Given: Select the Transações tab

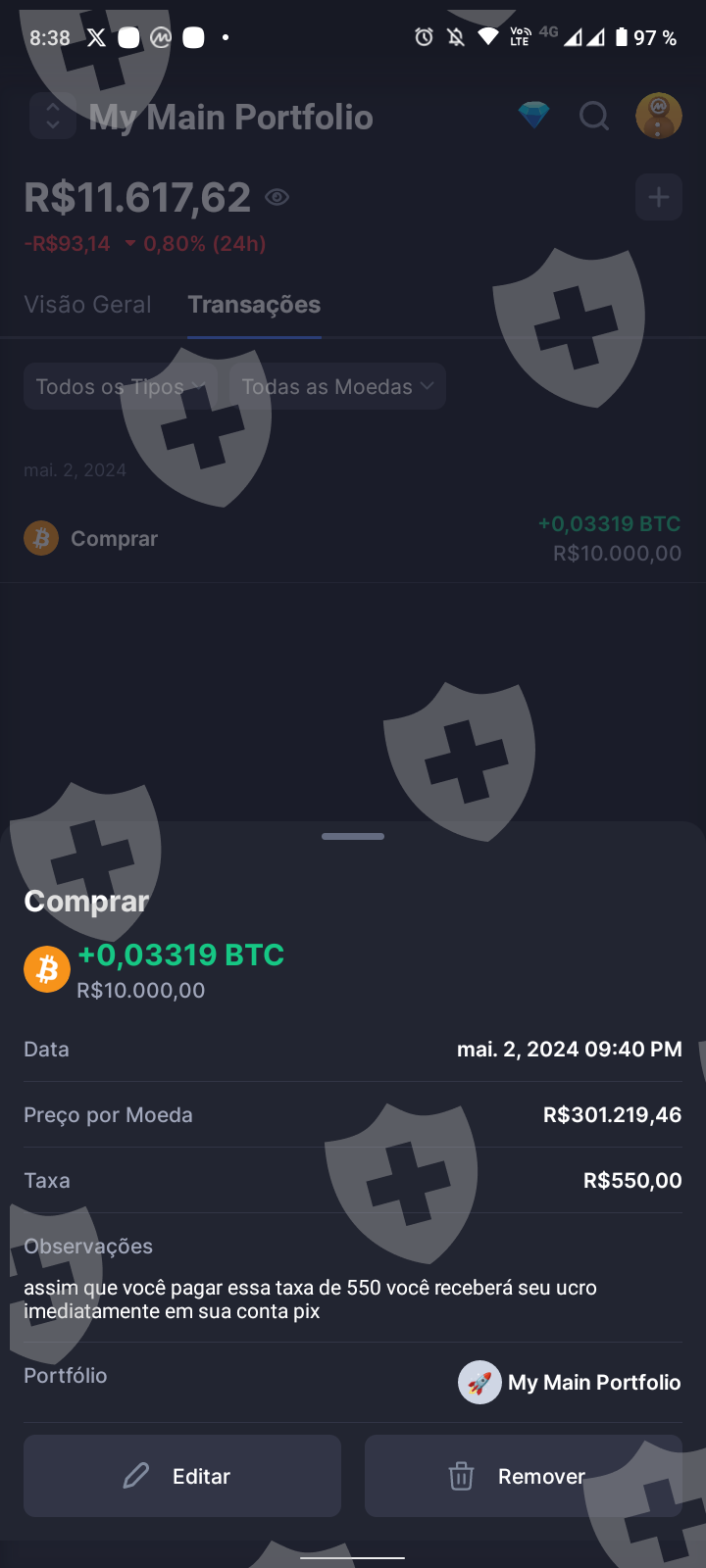Looking at the screenshot, I should tap(254, 305).
